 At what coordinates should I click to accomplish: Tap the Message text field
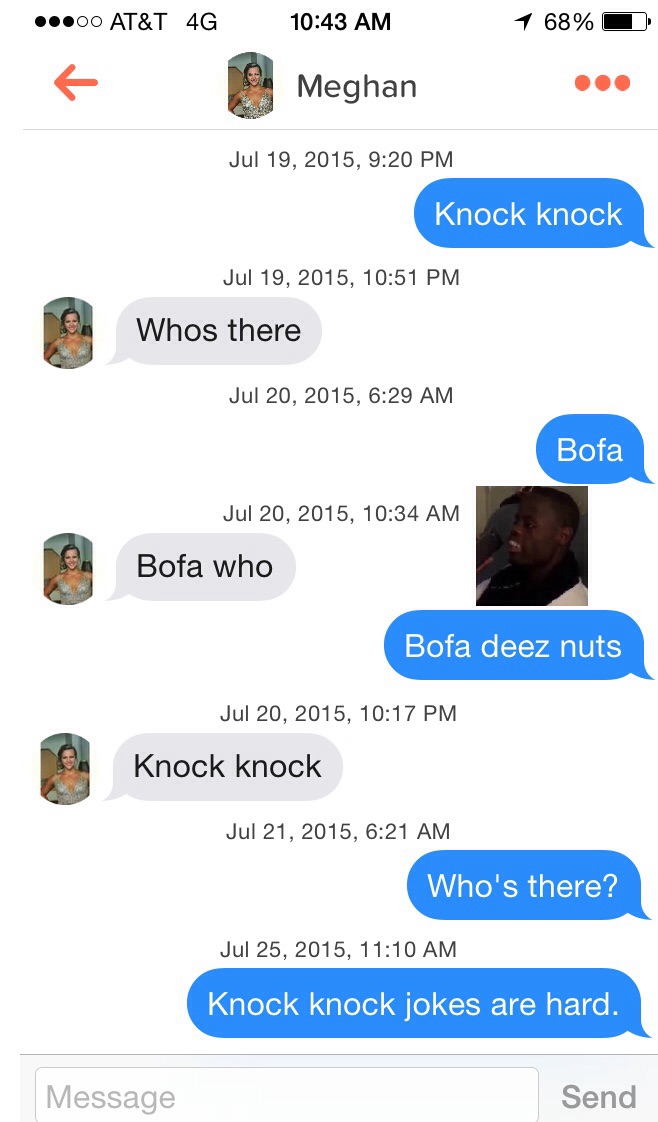(x=286, y=1096)
